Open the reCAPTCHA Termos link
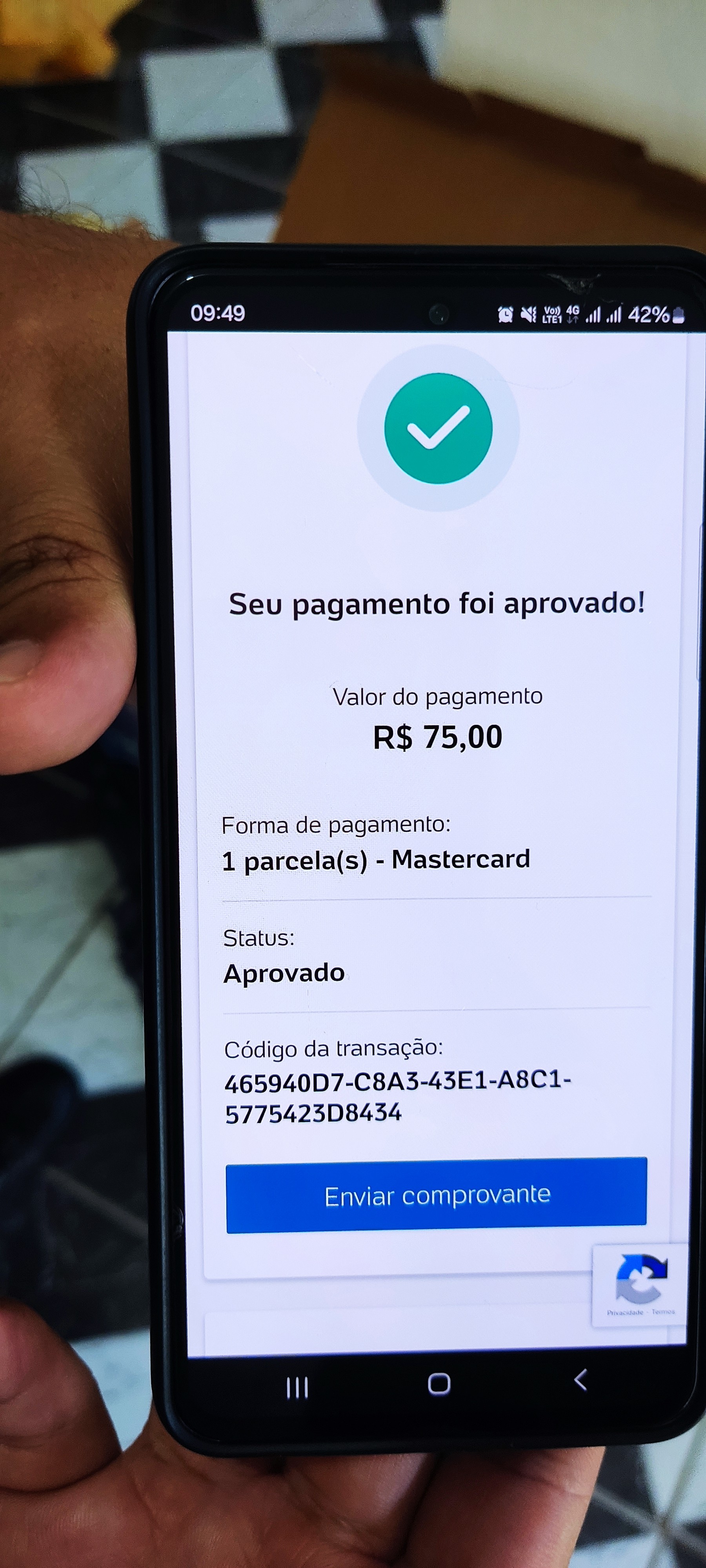Viewport: 706px width, 1568px height. [663, 1312]
